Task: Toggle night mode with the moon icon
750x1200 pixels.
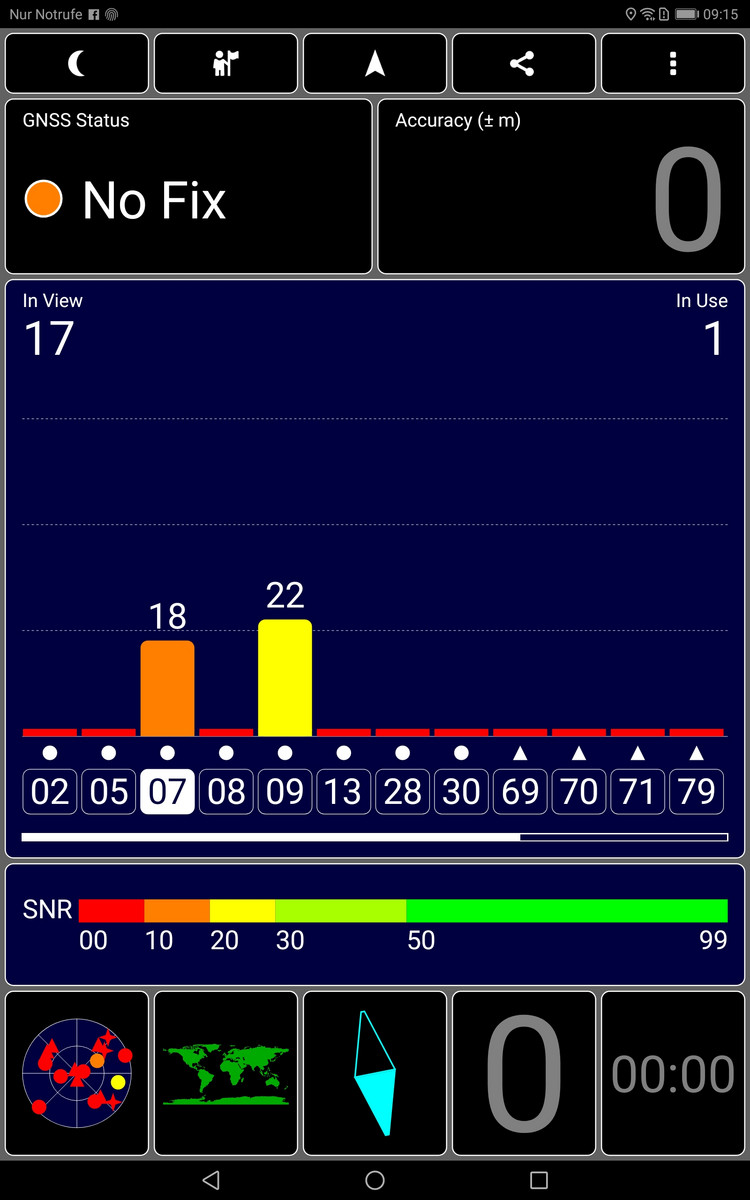Action: coord(77,64)
